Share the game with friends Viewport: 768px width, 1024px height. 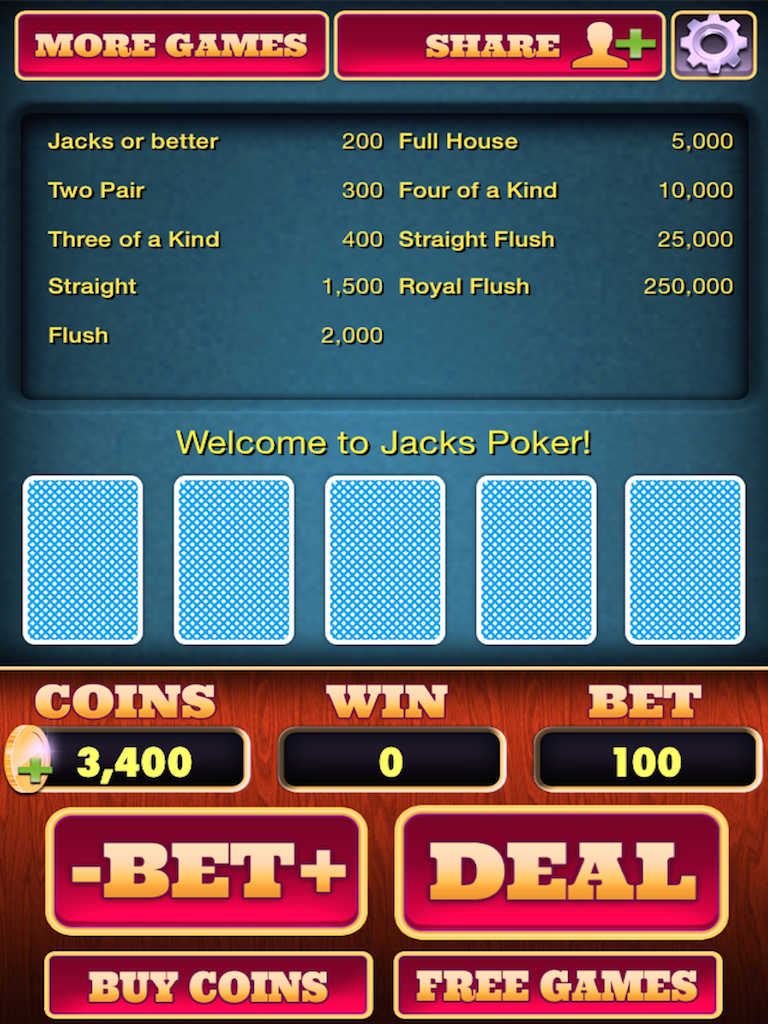point(499,45)
